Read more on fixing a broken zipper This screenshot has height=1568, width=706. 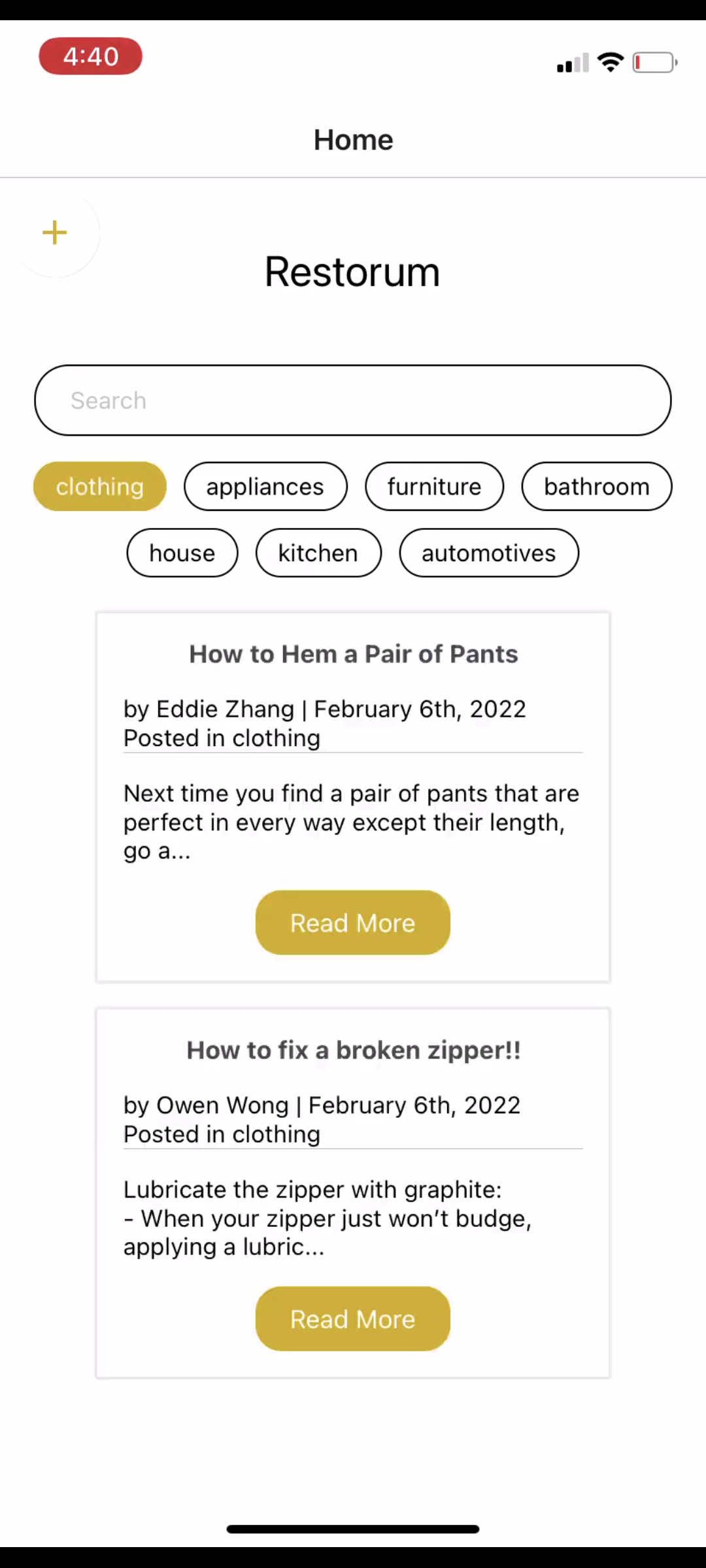click(x=353, y=1318)
